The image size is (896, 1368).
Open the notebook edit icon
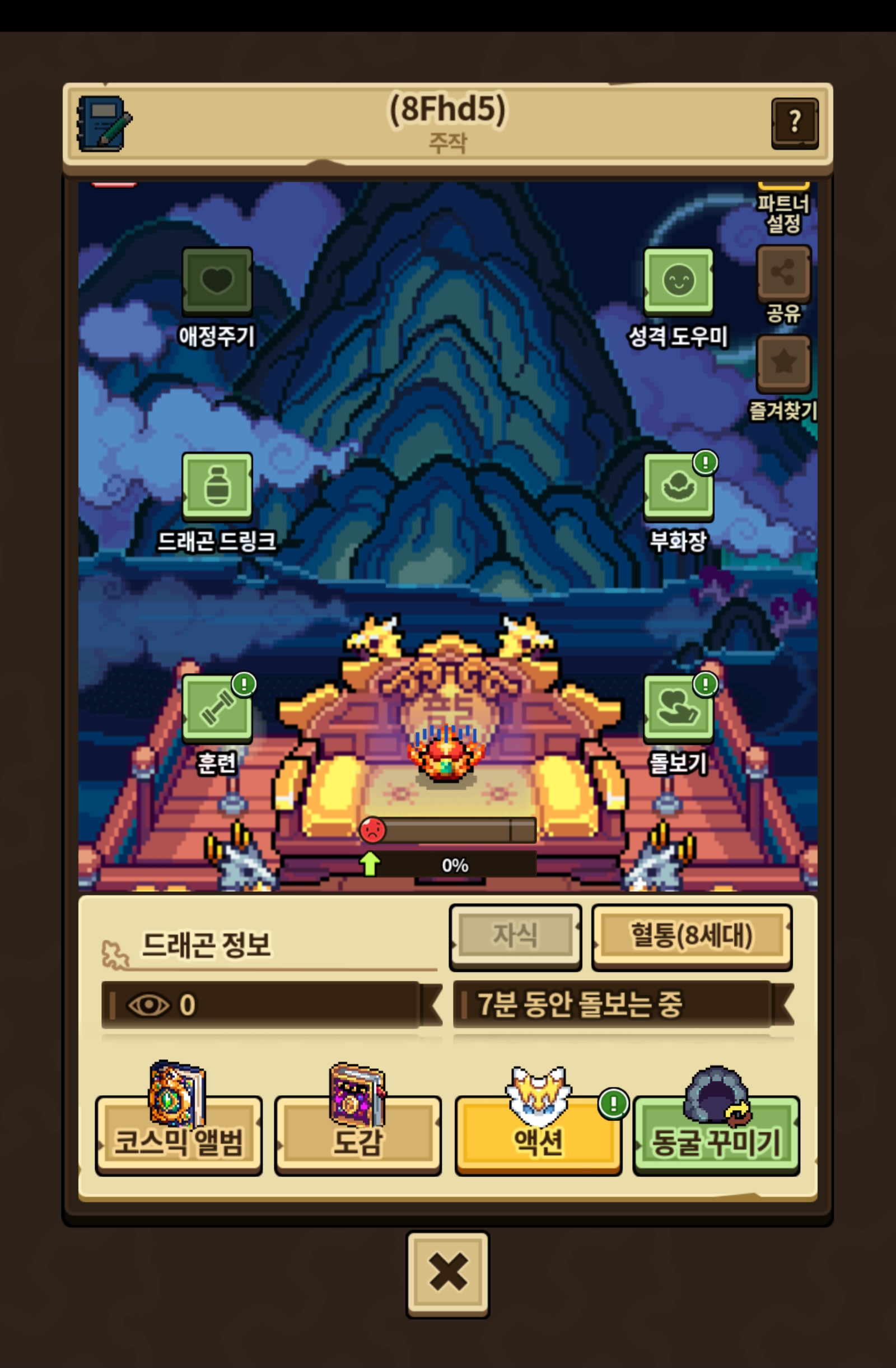coord(104,123)
